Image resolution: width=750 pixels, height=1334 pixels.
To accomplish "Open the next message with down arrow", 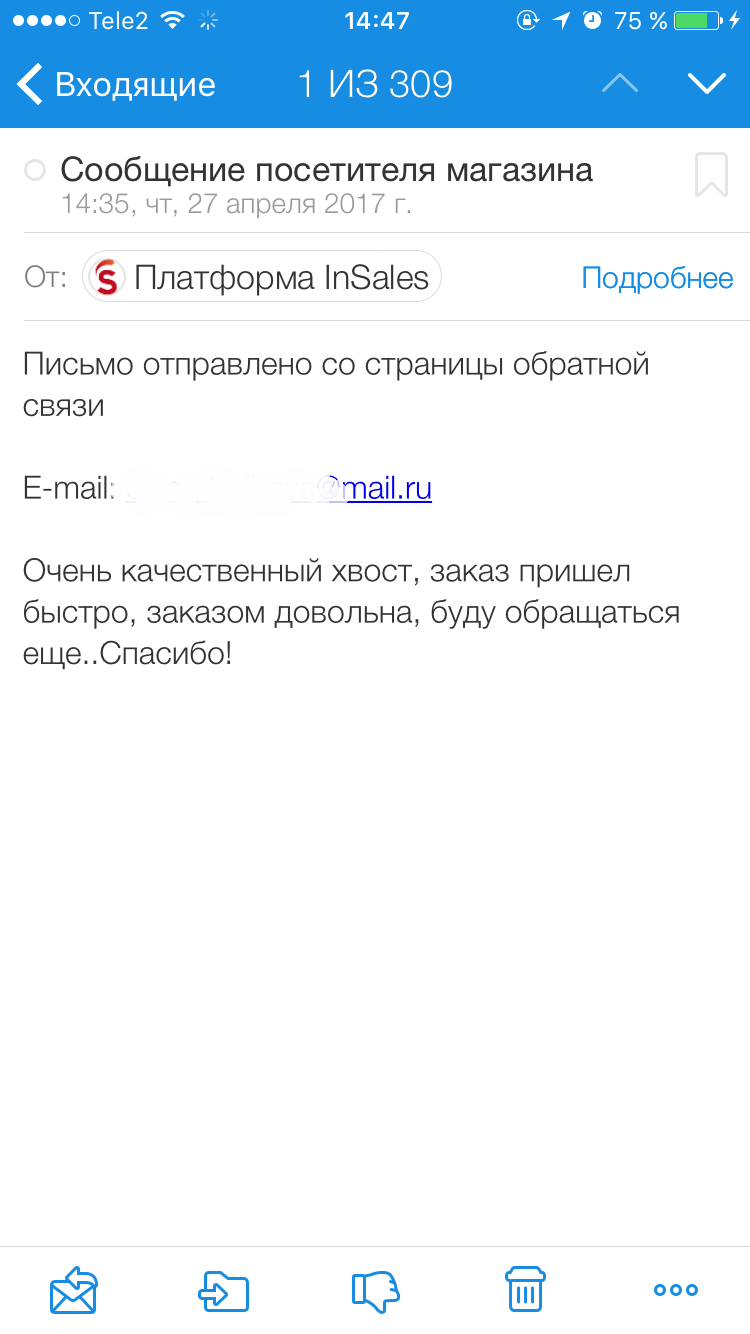I will pos(706,84).
